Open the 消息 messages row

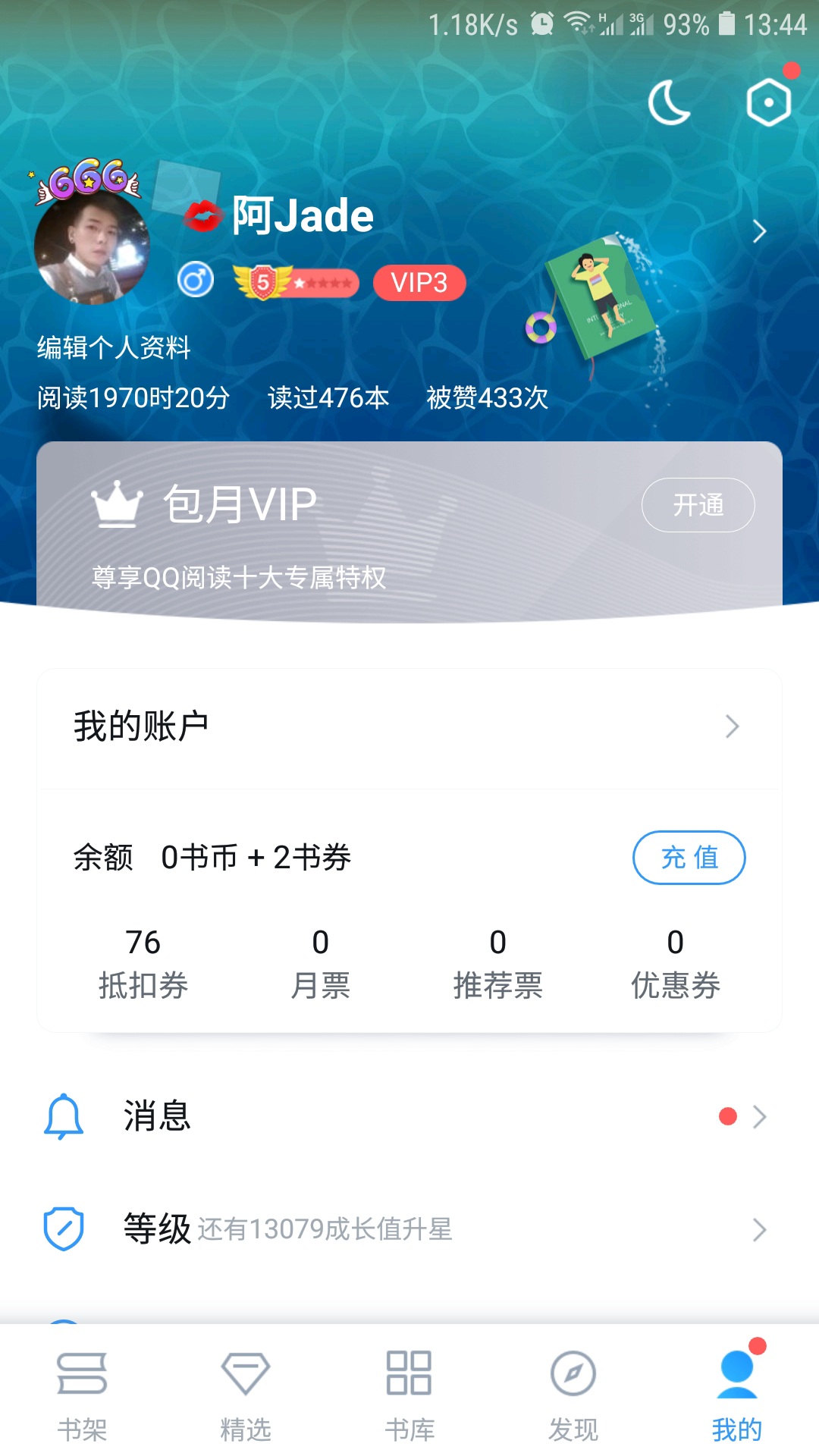point(409,1116)
